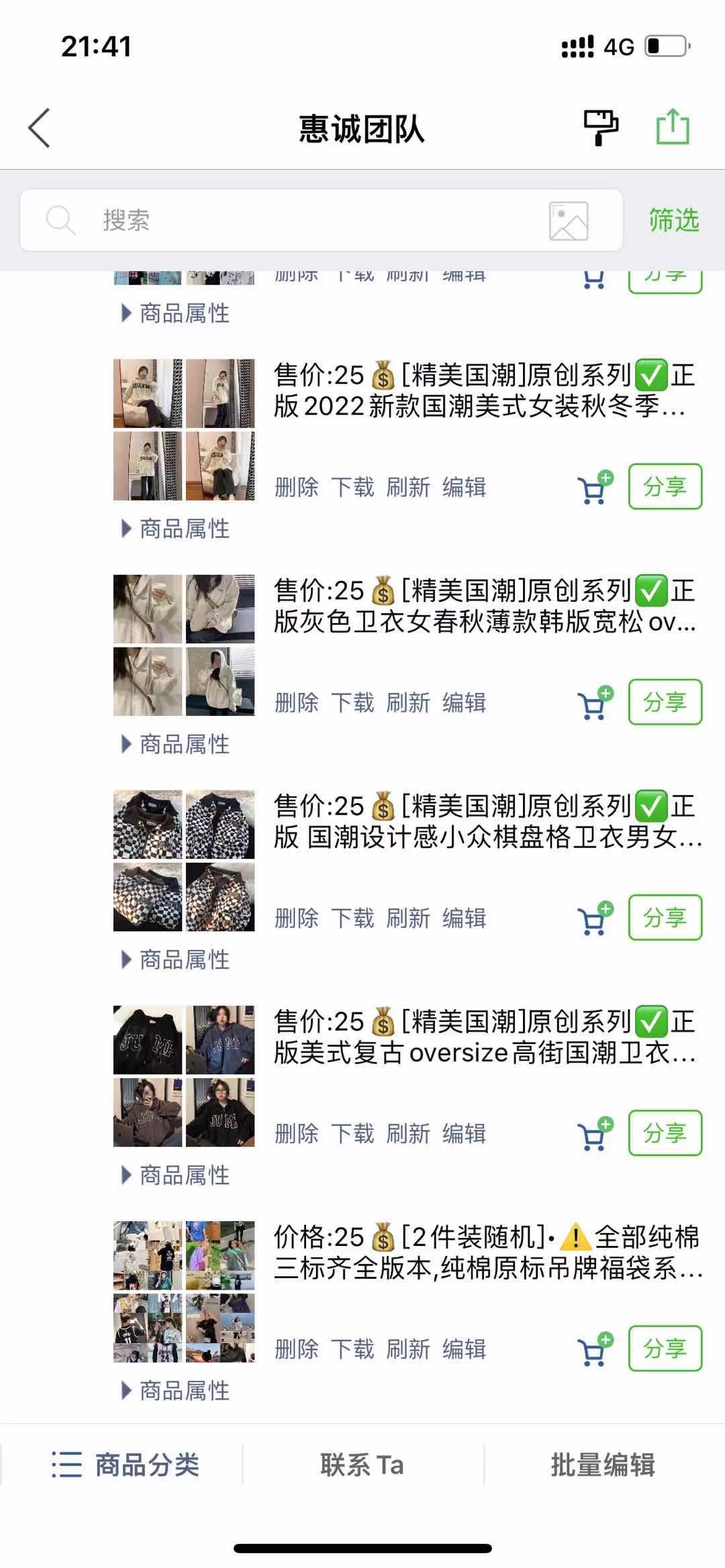Image resolution: width=725 pixels, height=1568 pixels.
Task: Search by image using the picture icon
Action: pos(569,221)
